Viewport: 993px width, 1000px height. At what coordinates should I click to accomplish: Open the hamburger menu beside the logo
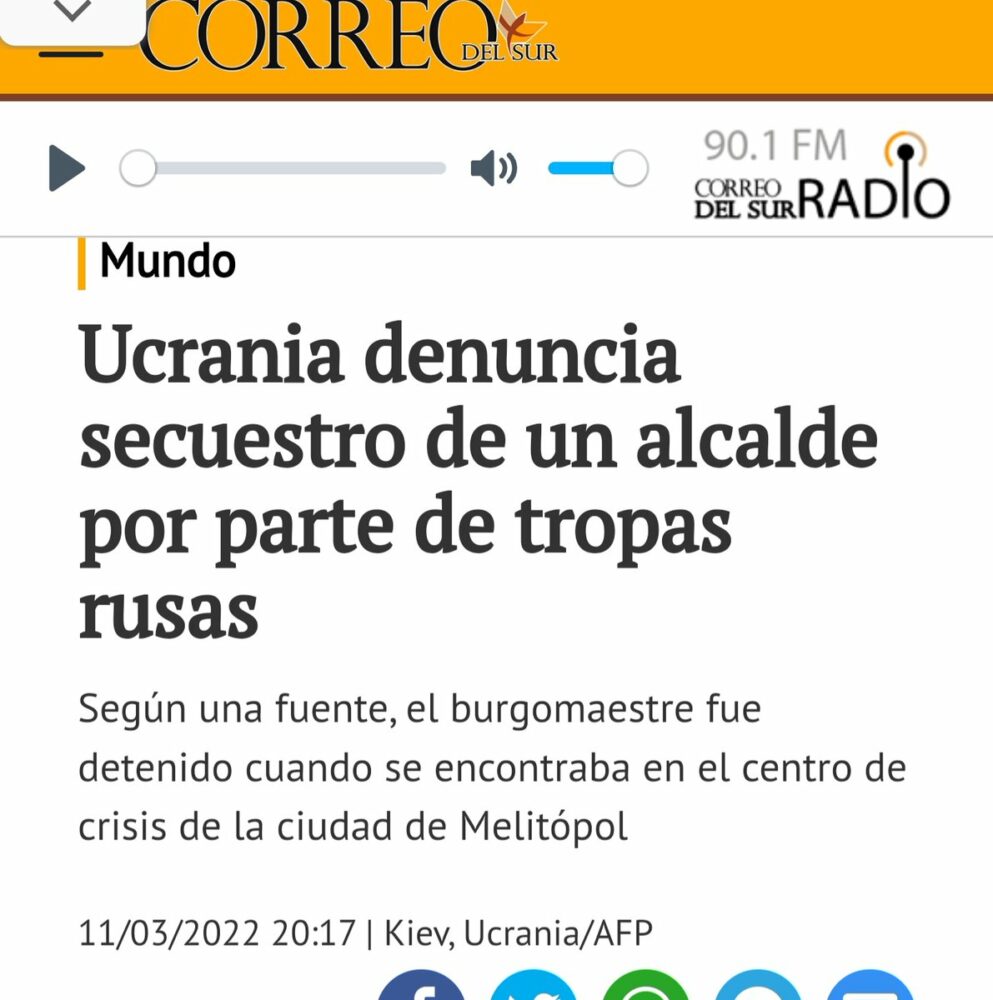tap(70, 50)
